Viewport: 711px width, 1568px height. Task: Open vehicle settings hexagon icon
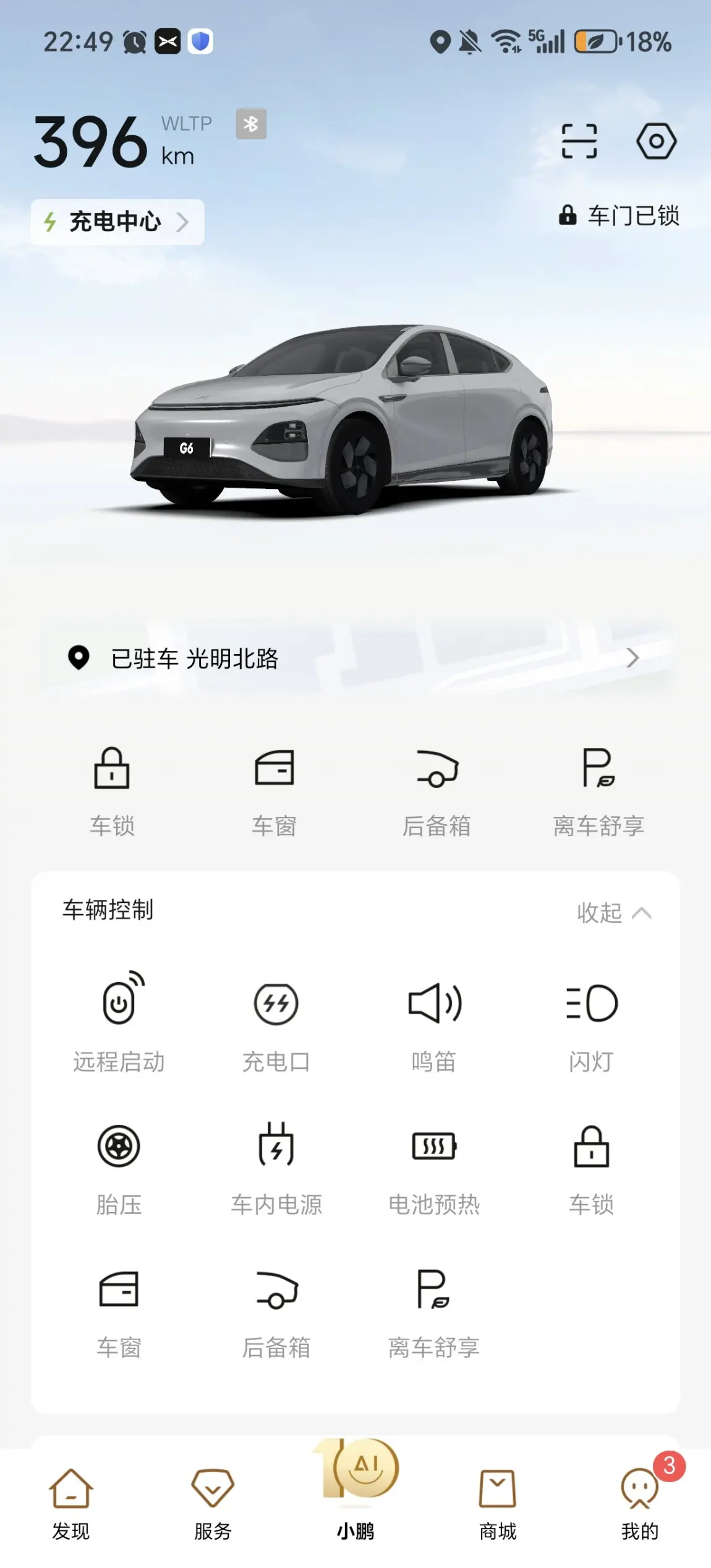[x=656, y=141]
